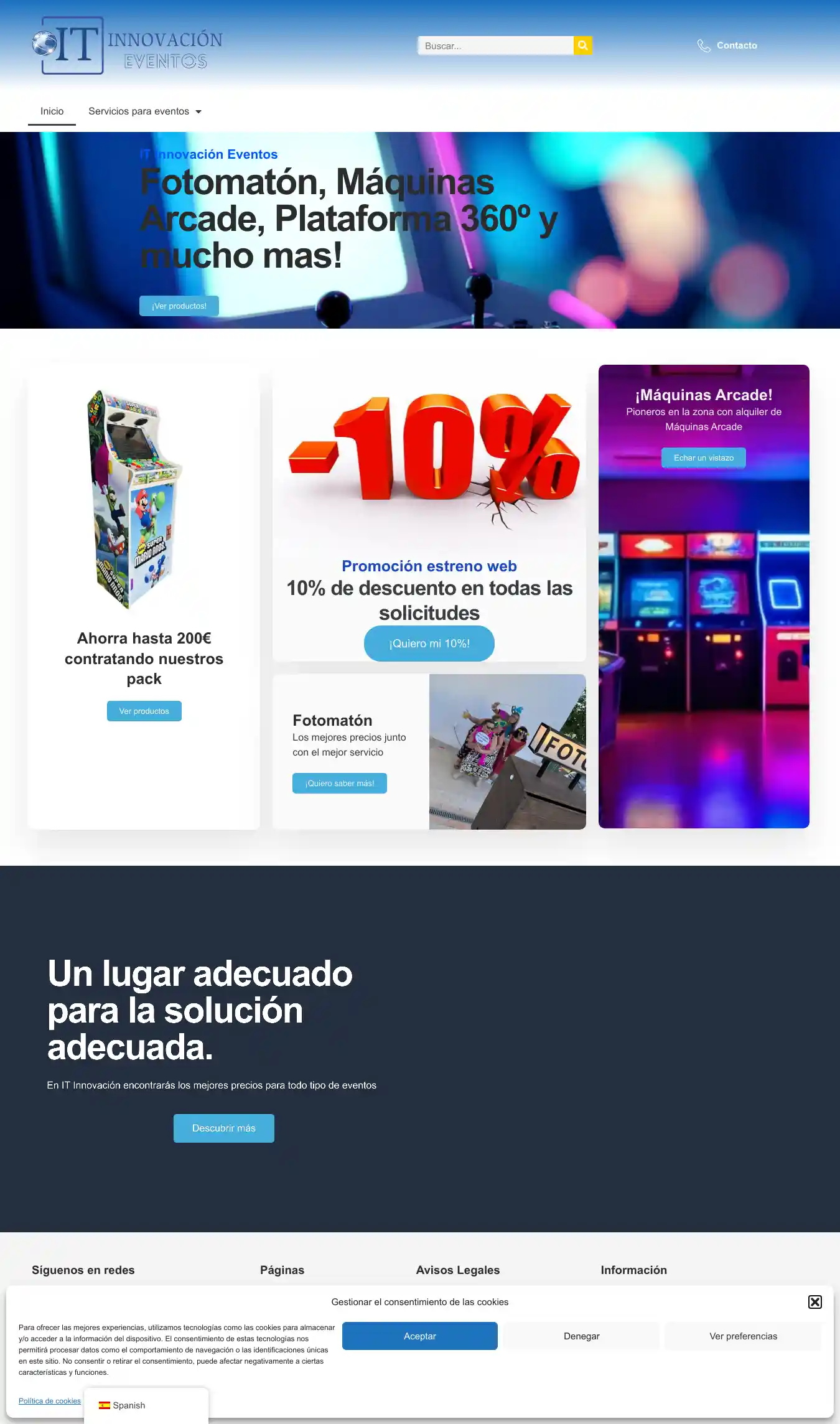The height and width of the screenshot is (1424, 840).
Task: Open the IT Innovación Eventos logo home link
Action: tap(128, 45)
